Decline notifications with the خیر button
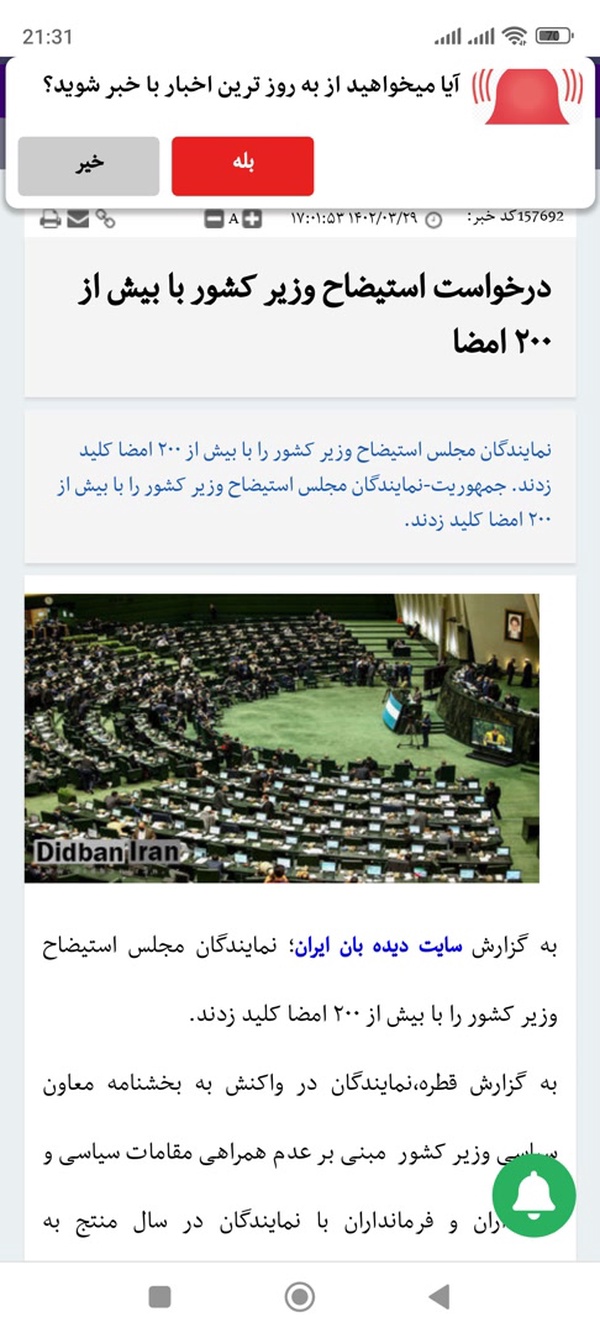600x1333 pixels. pos(88,166)
